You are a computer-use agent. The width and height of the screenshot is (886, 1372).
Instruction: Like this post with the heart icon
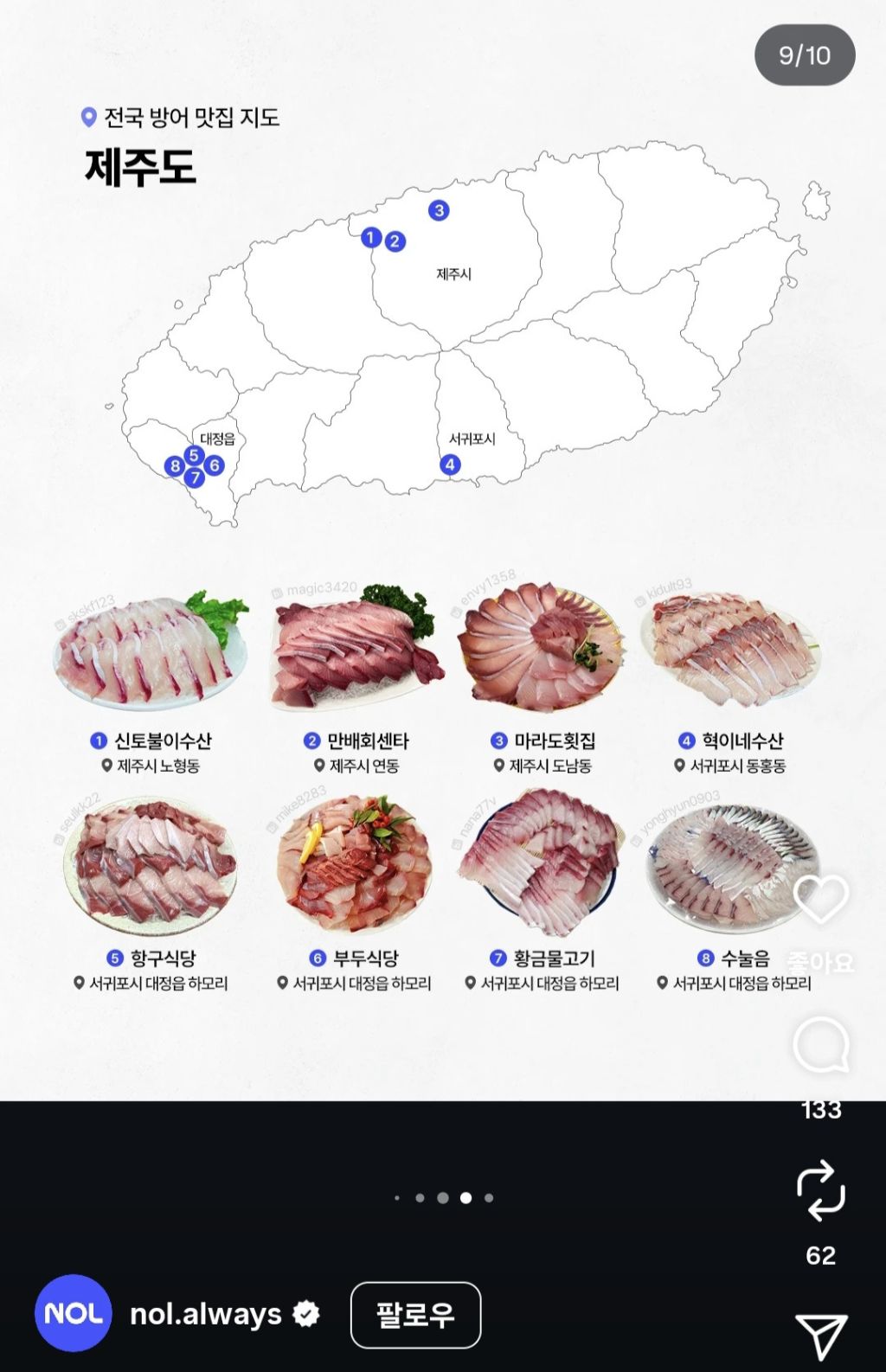point(820,900)
